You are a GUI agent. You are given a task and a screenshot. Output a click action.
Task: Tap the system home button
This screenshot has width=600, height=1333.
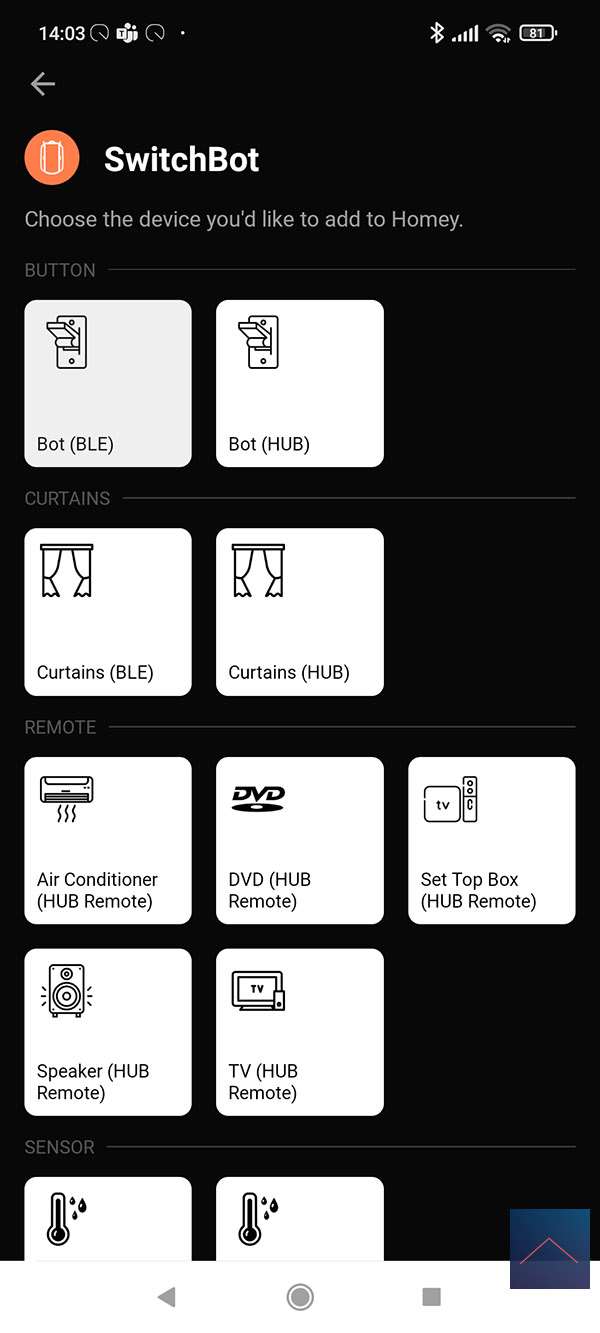point(300,1297)
